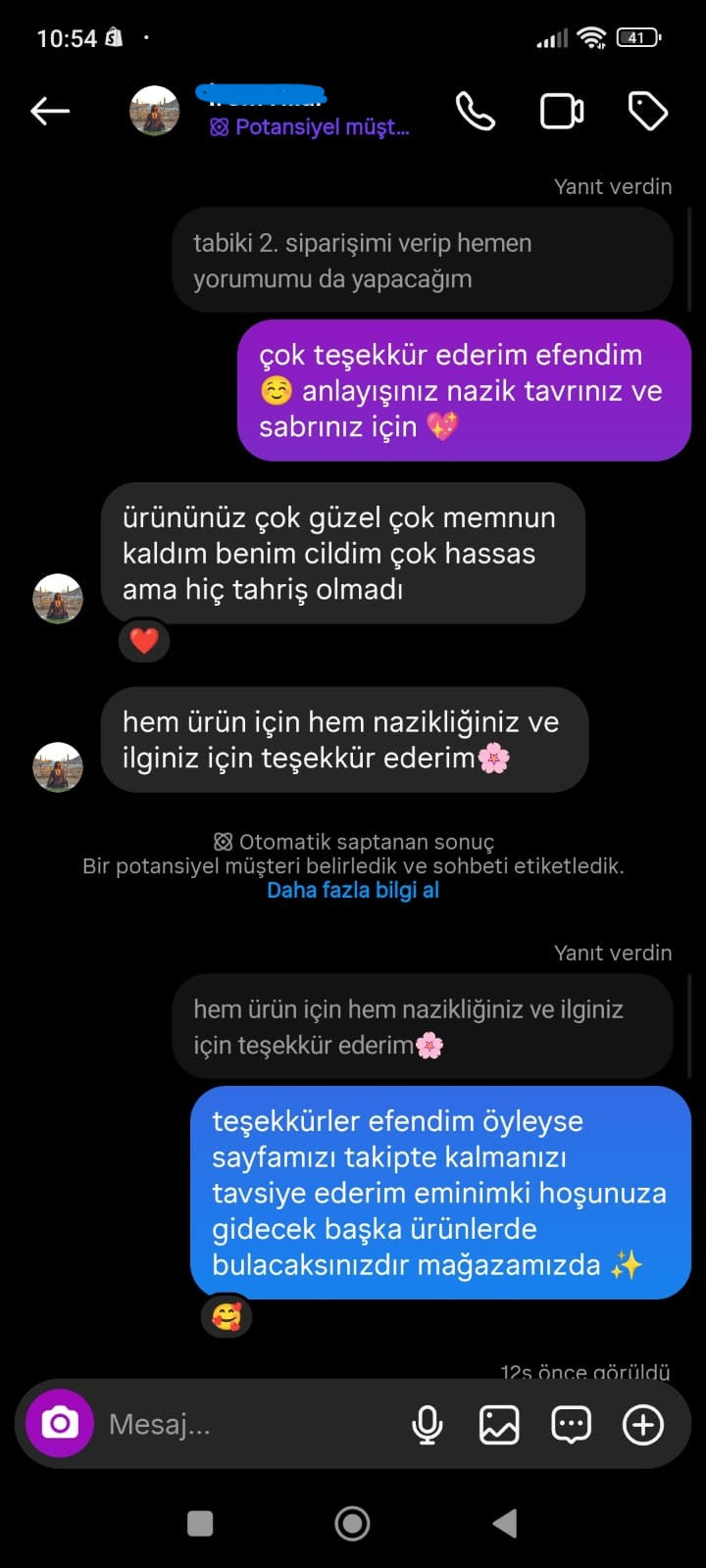This screenshot has height=1568, width=706.
Task: Open saved replies chat bubble icon
Action: [x=571, y=1425]
